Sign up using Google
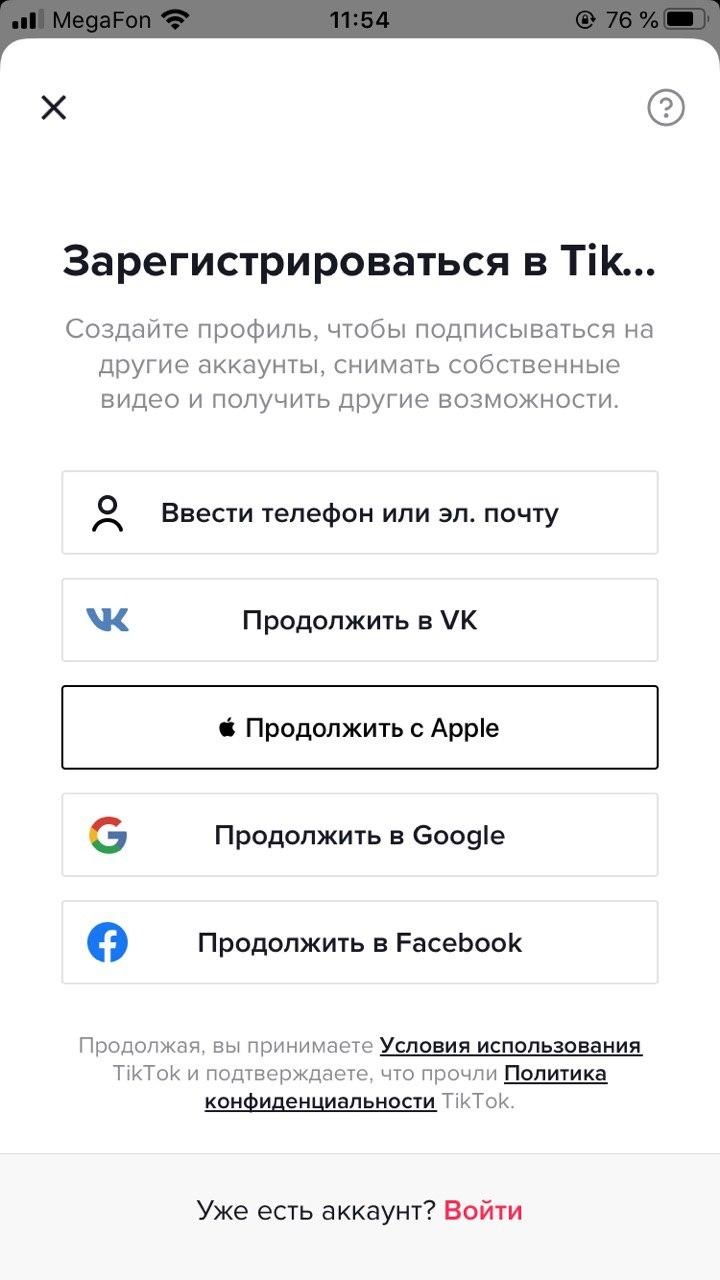 point(360,835)
